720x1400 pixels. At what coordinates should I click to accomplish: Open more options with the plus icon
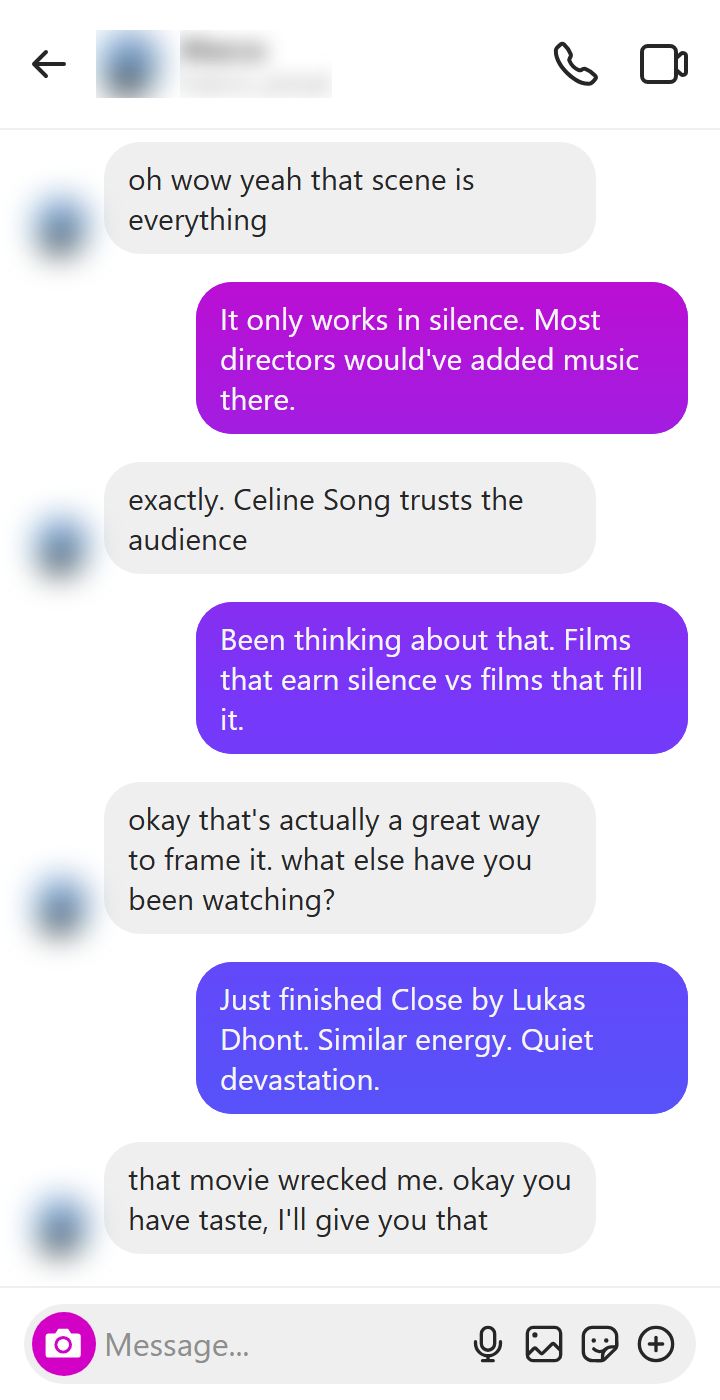pyautogui.click(x=656, y=1345)
